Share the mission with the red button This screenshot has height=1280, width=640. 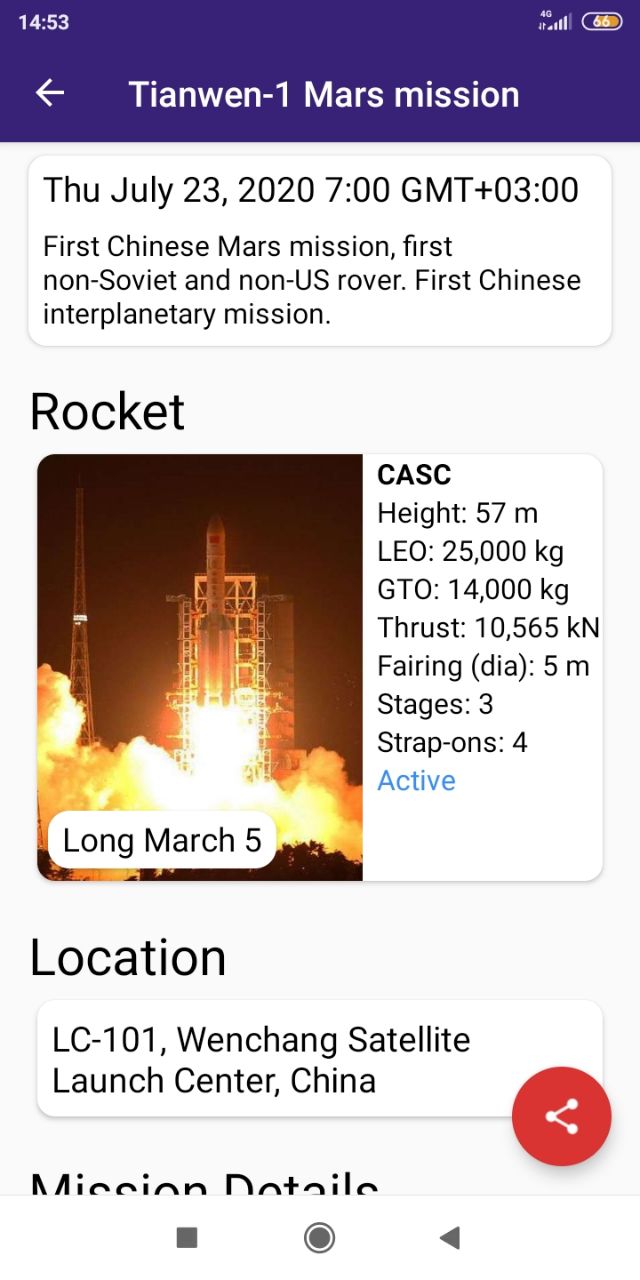tap(562, 1116)
